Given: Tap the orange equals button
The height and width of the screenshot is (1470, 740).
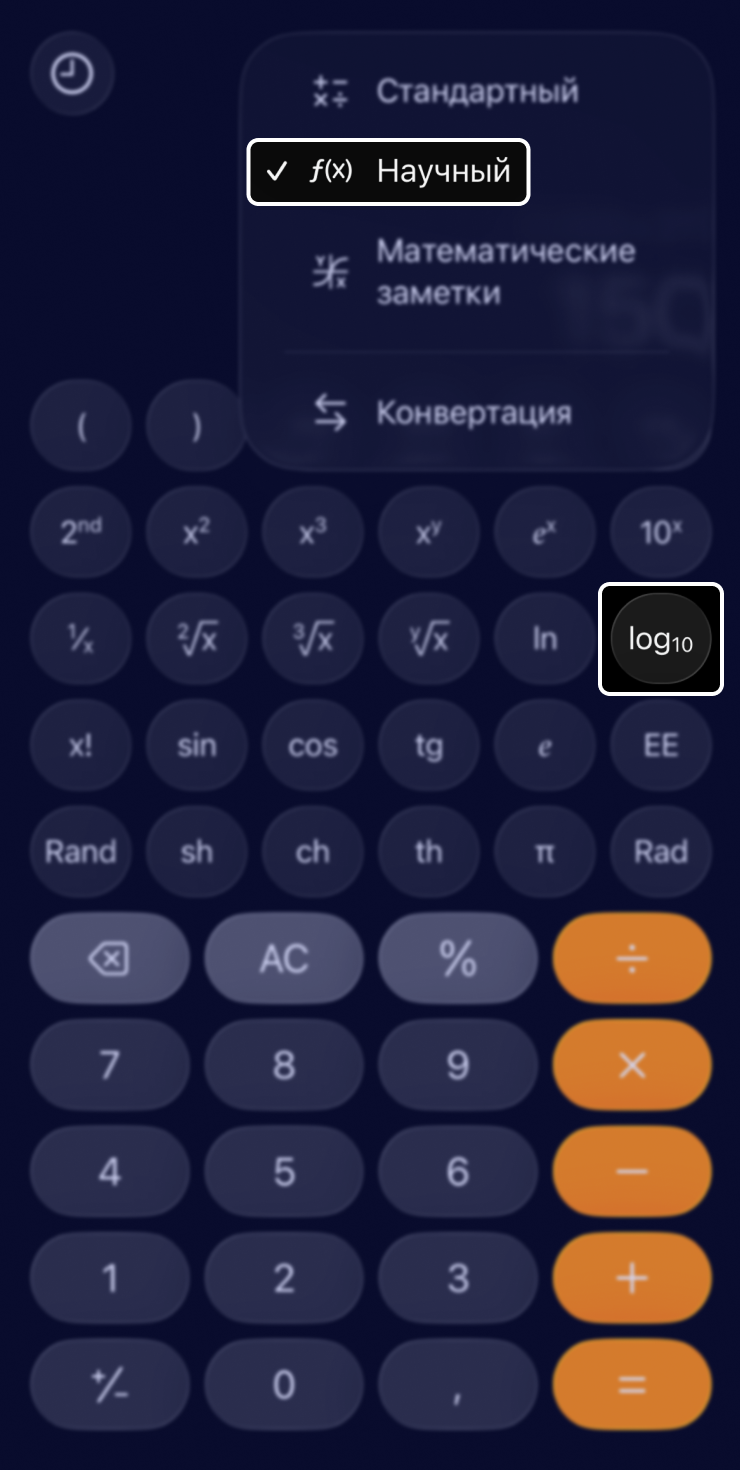Looking at the screenshot, I should [x=632, y=1385].
